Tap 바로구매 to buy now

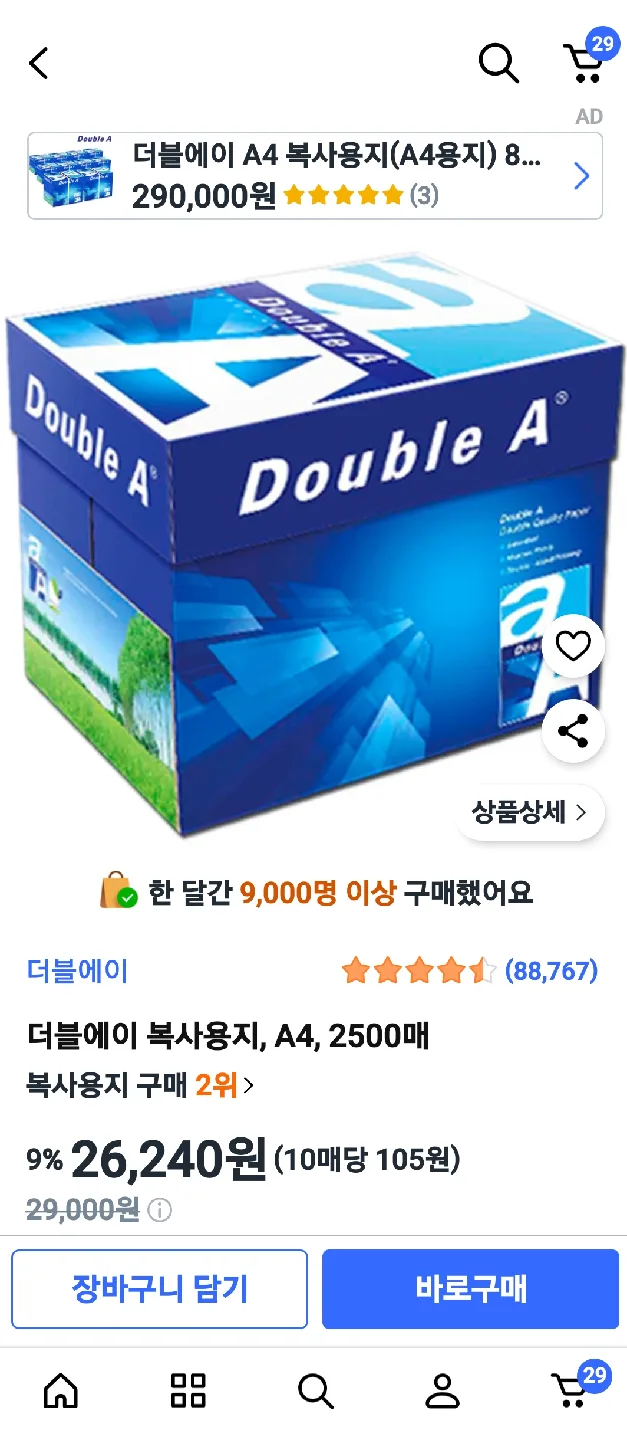470,1289
